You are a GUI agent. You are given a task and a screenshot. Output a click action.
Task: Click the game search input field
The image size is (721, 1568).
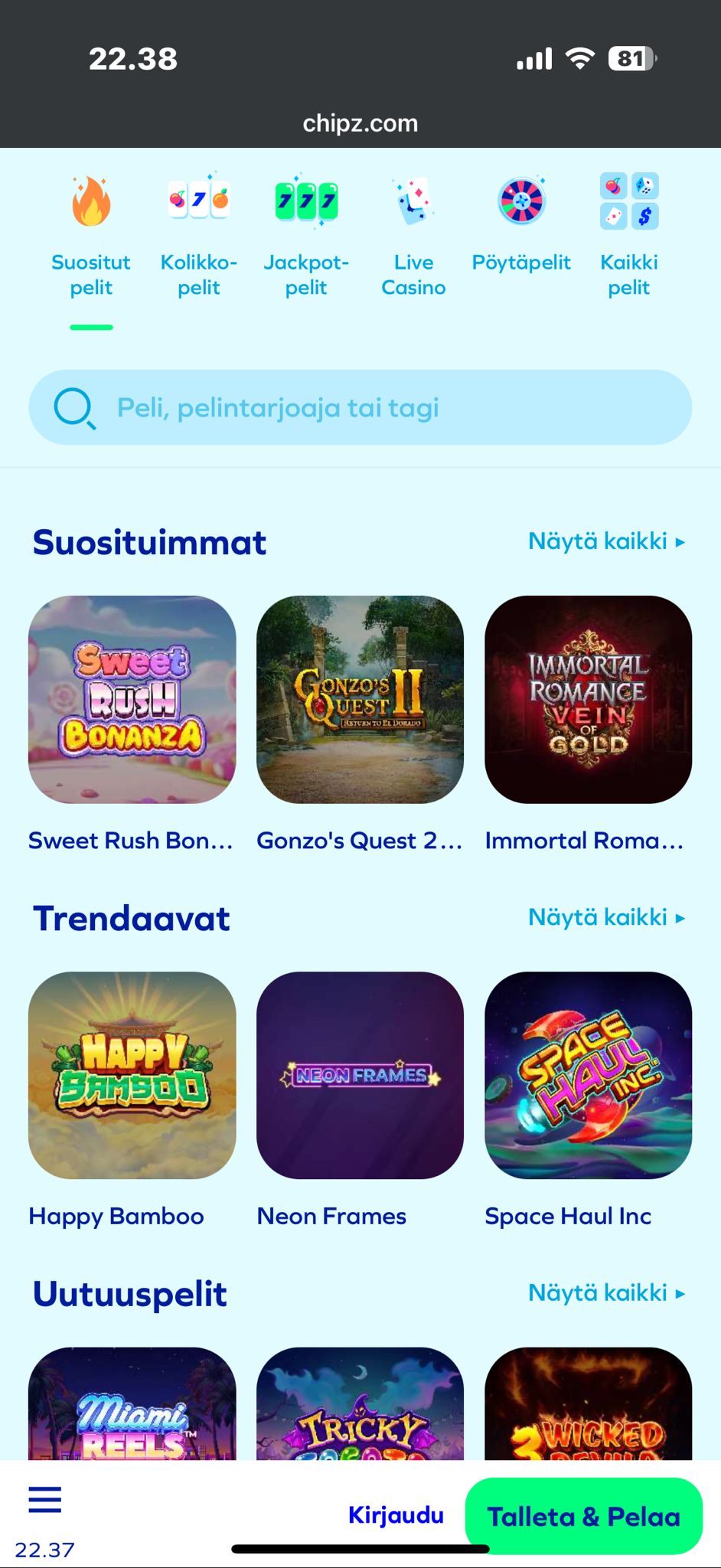360,407
